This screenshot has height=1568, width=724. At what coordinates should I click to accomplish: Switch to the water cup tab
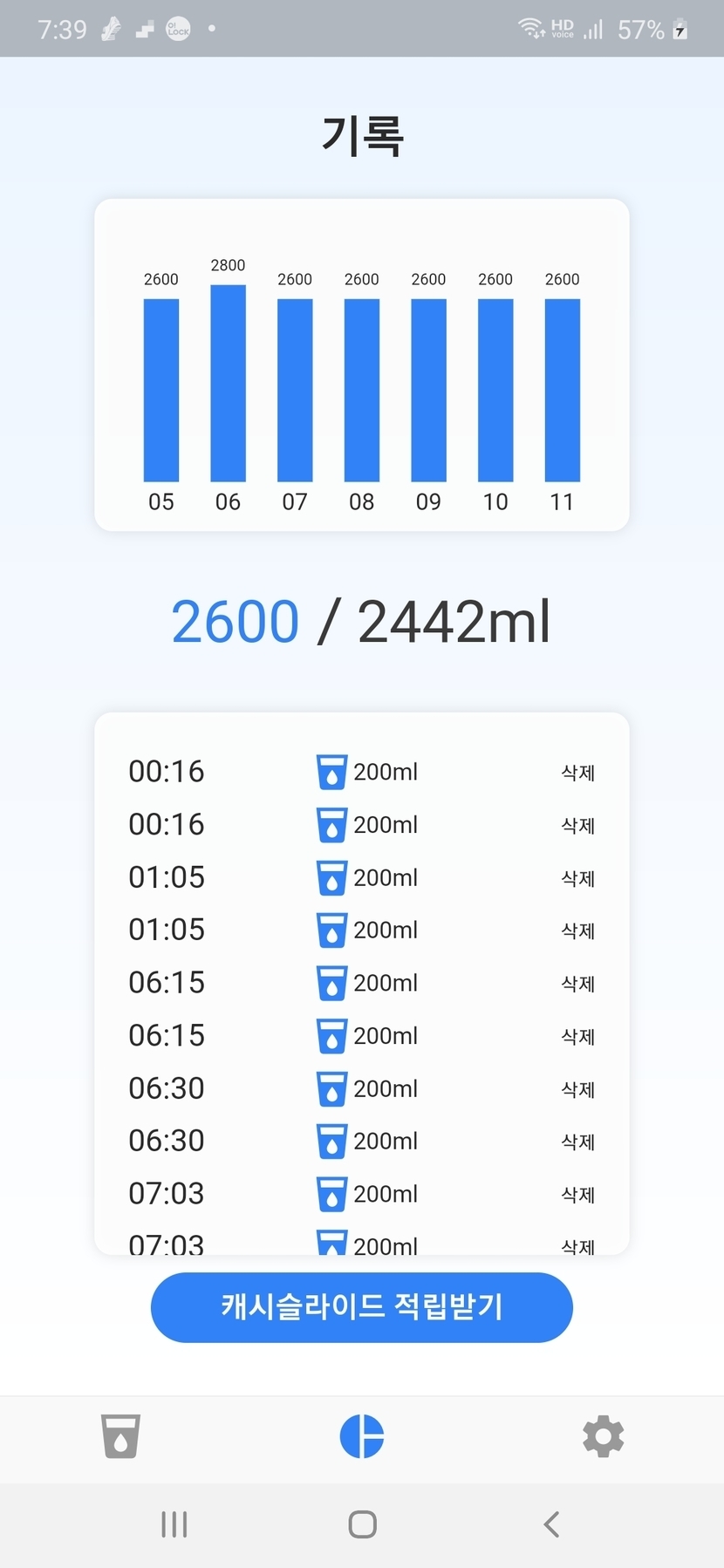120,1435
